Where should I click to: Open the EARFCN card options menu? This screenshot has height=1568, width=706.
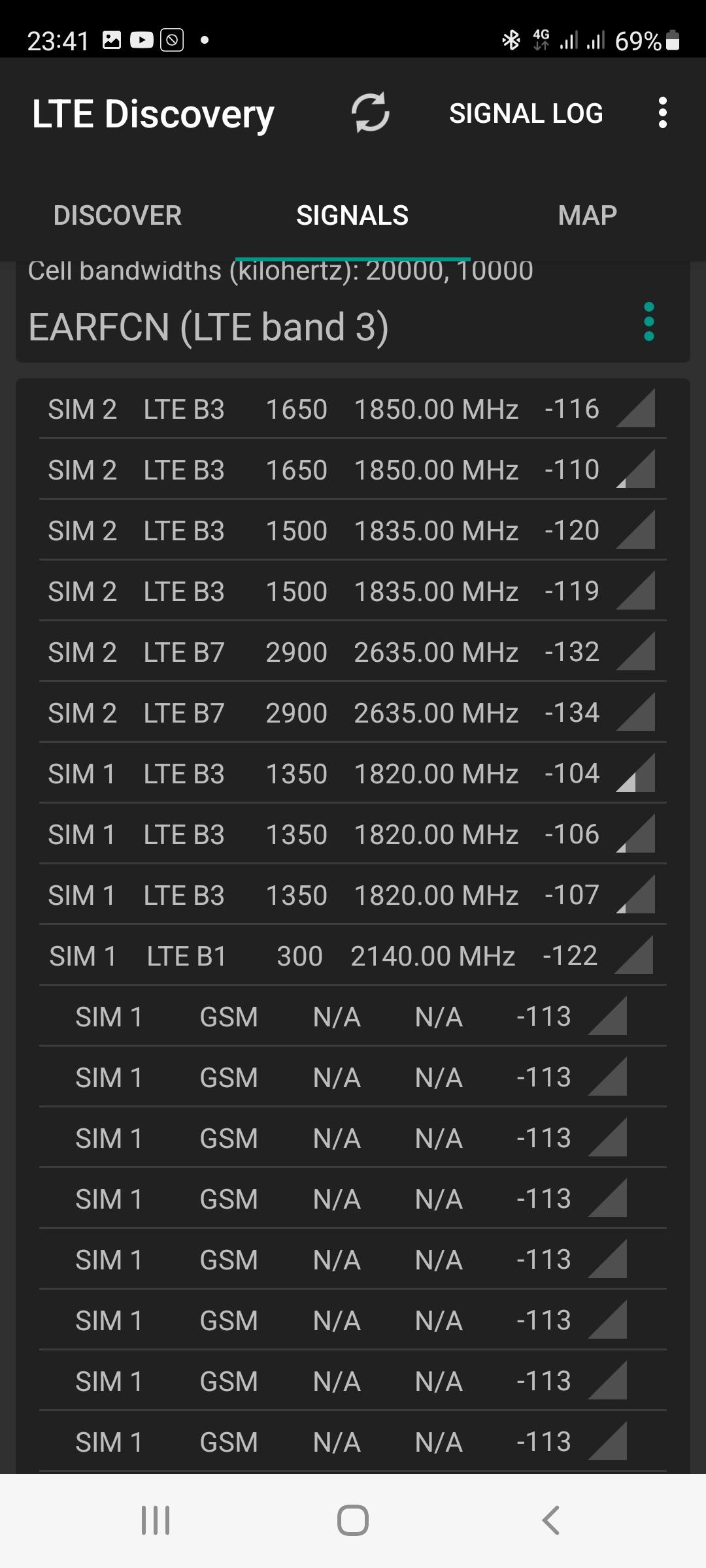[x=648, y=321]
